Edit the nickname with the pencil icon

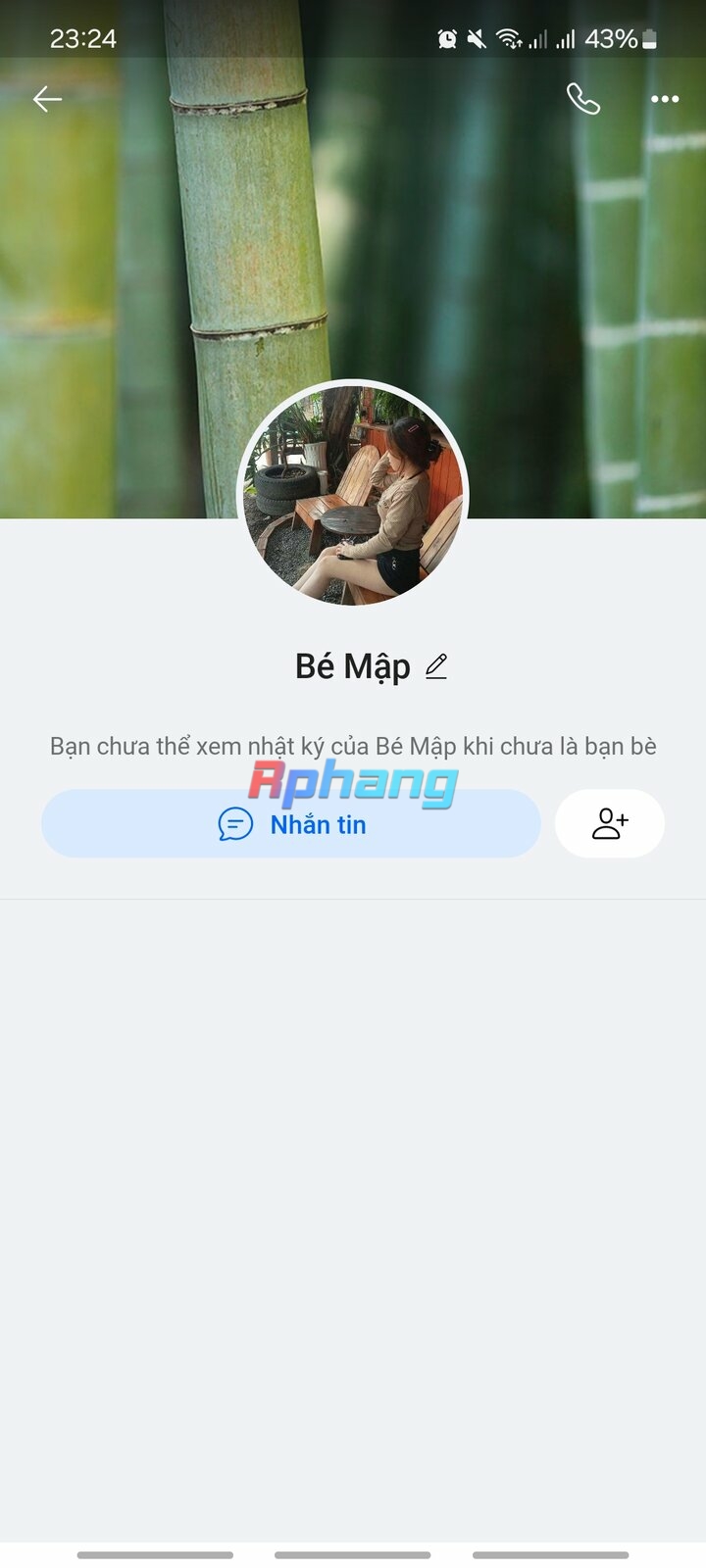[x=436, y=666]
